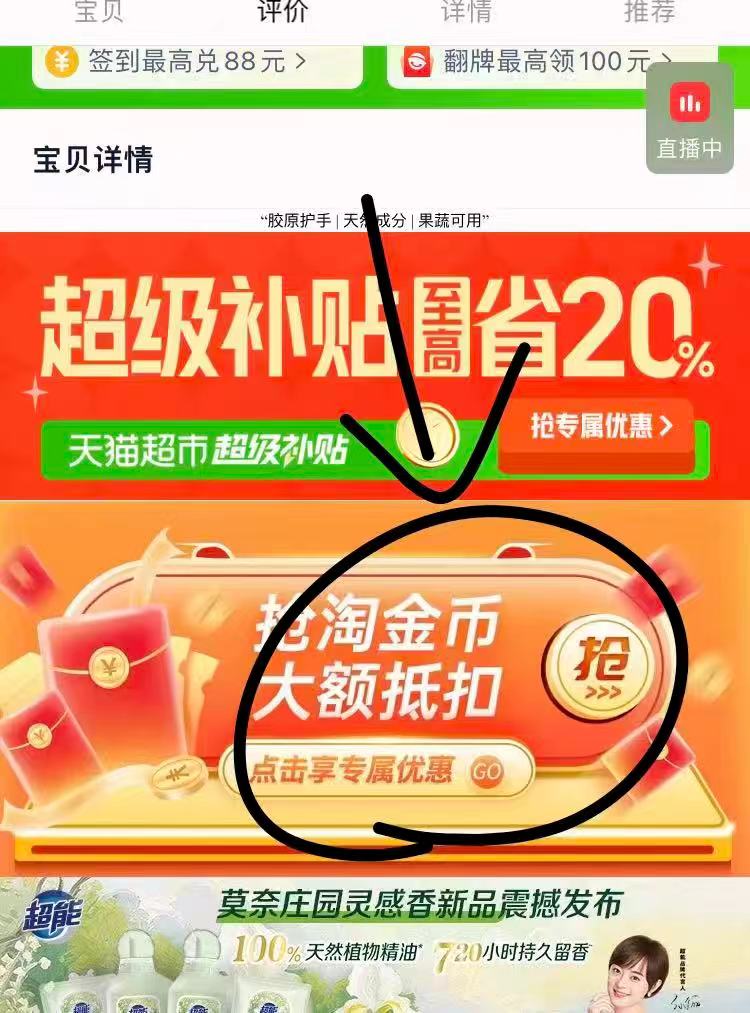Switch to the 评价 tab
The width and height of the screenshot is (750, 1013).
pyautogui.click(x=283, y=13)
